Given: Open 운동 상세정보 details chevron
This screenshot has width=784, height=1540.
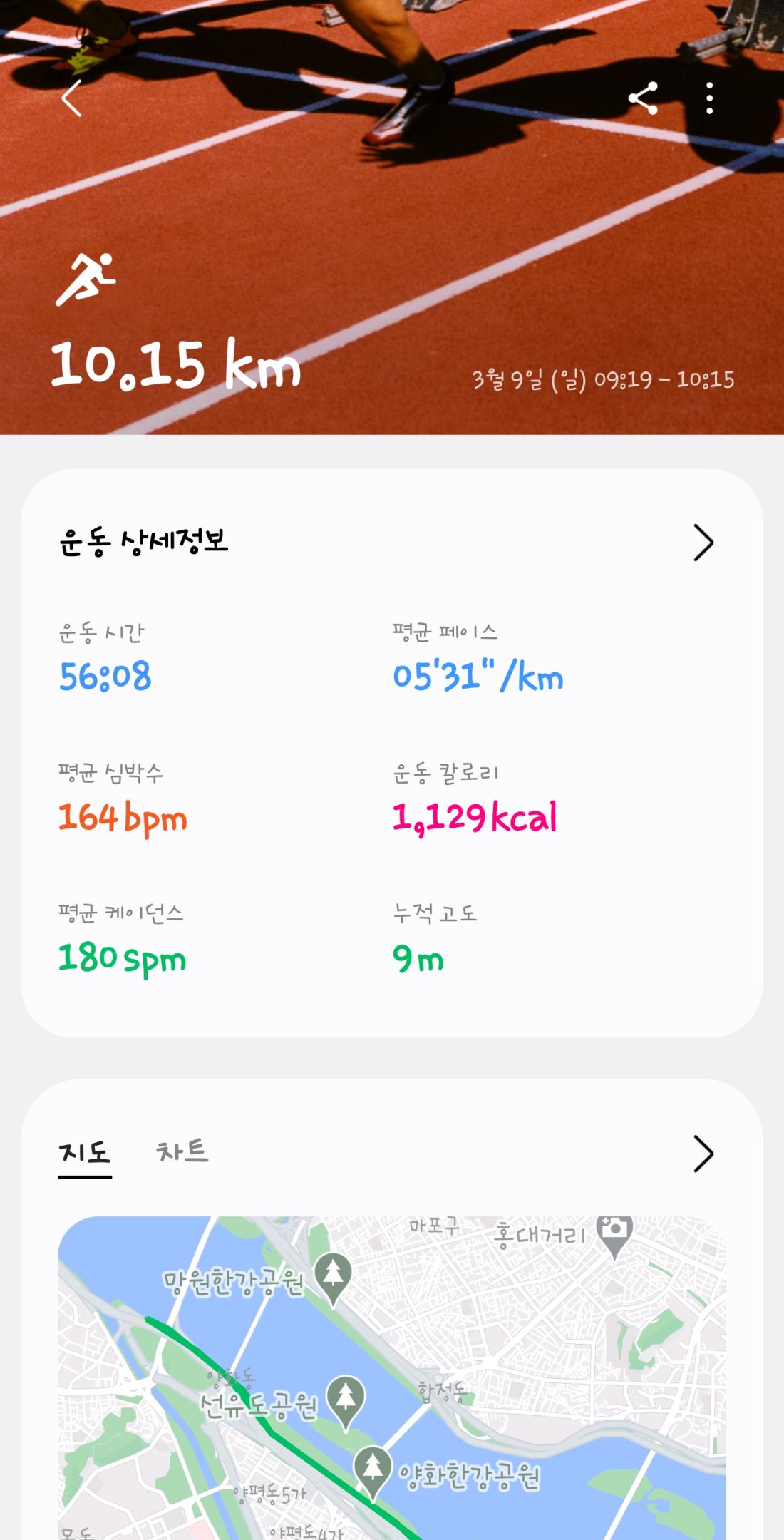Looking at the screenshot, I should tap(703, 543).
